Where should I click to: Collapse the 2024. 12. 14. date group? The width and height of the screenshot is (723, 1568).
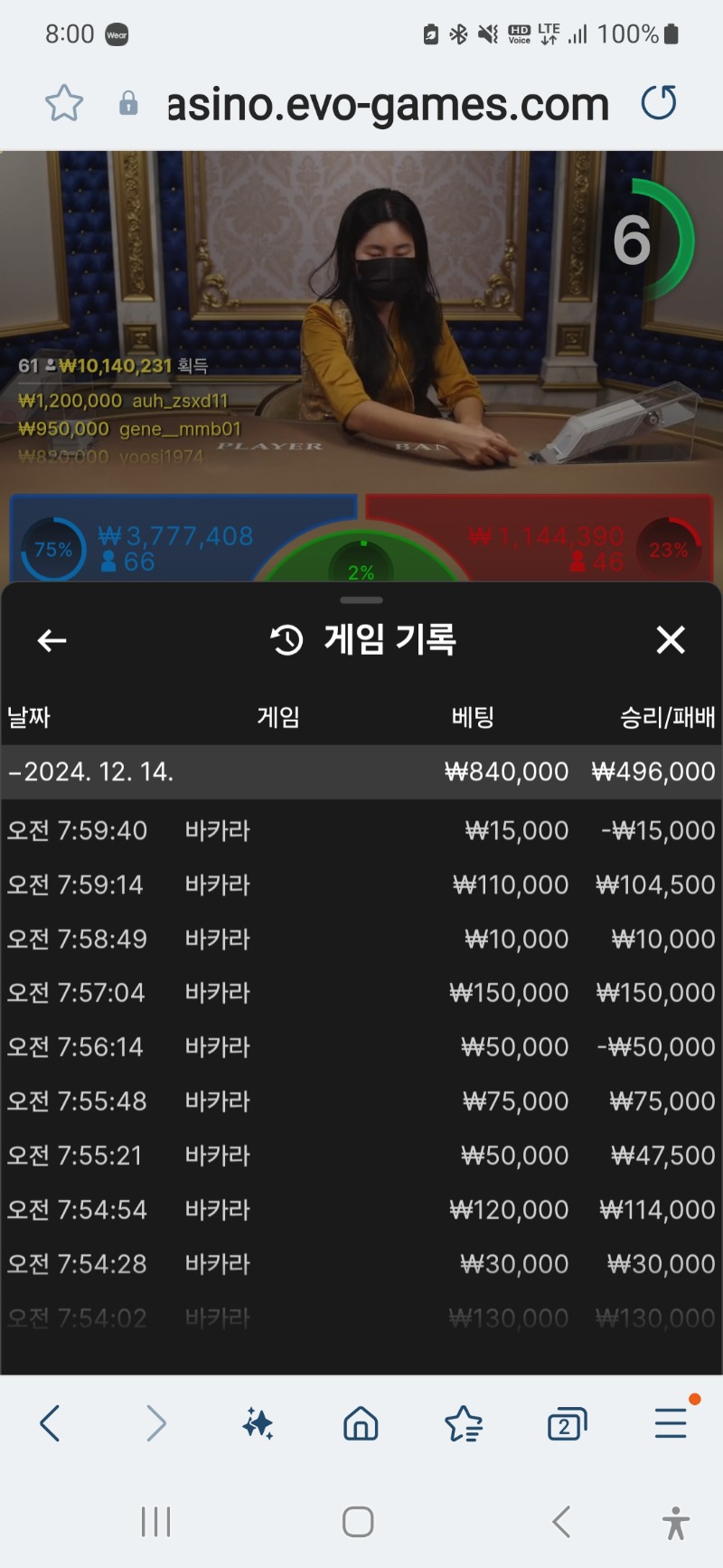pyautogui.click(x=90, y=772)
